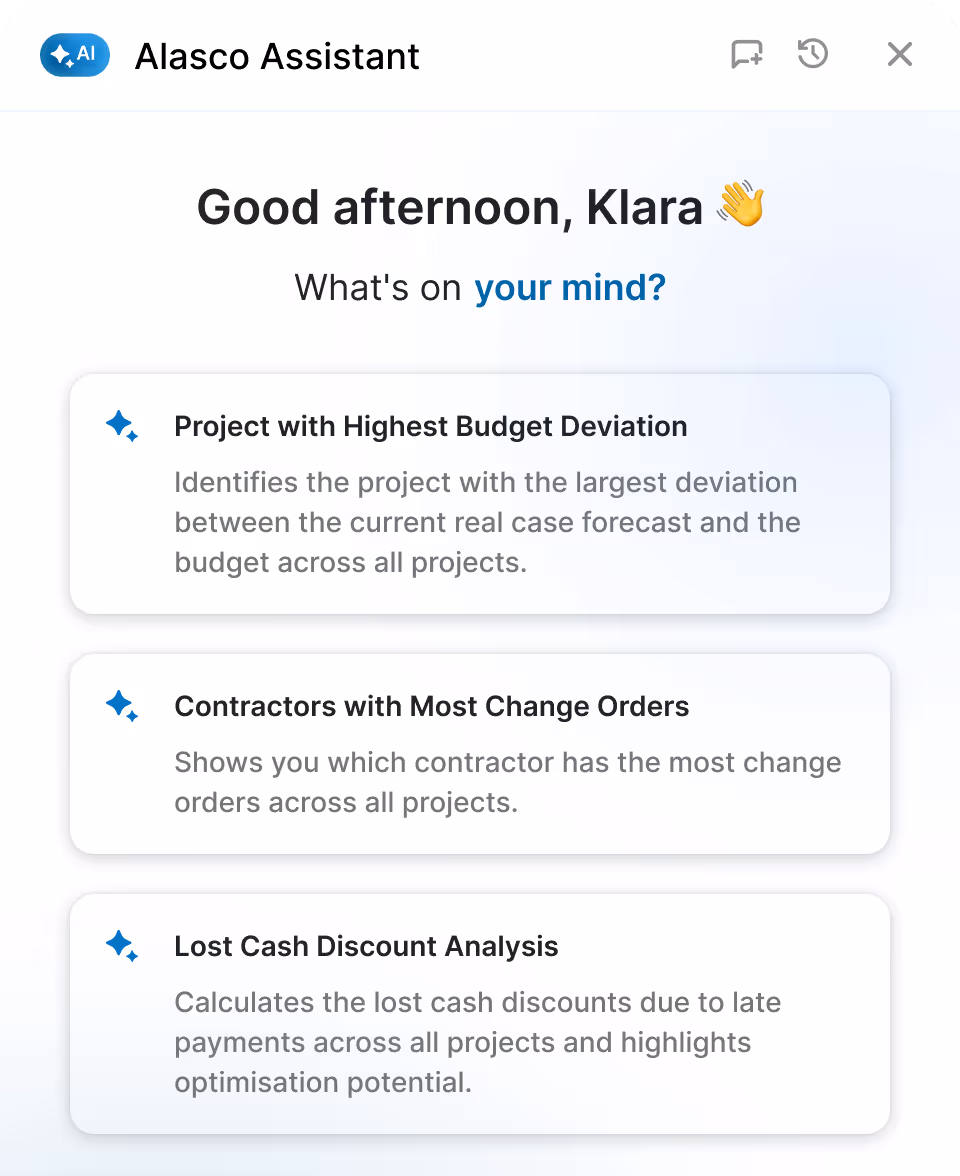
Task: Open the chat history
Action: [x=812, y=55]
